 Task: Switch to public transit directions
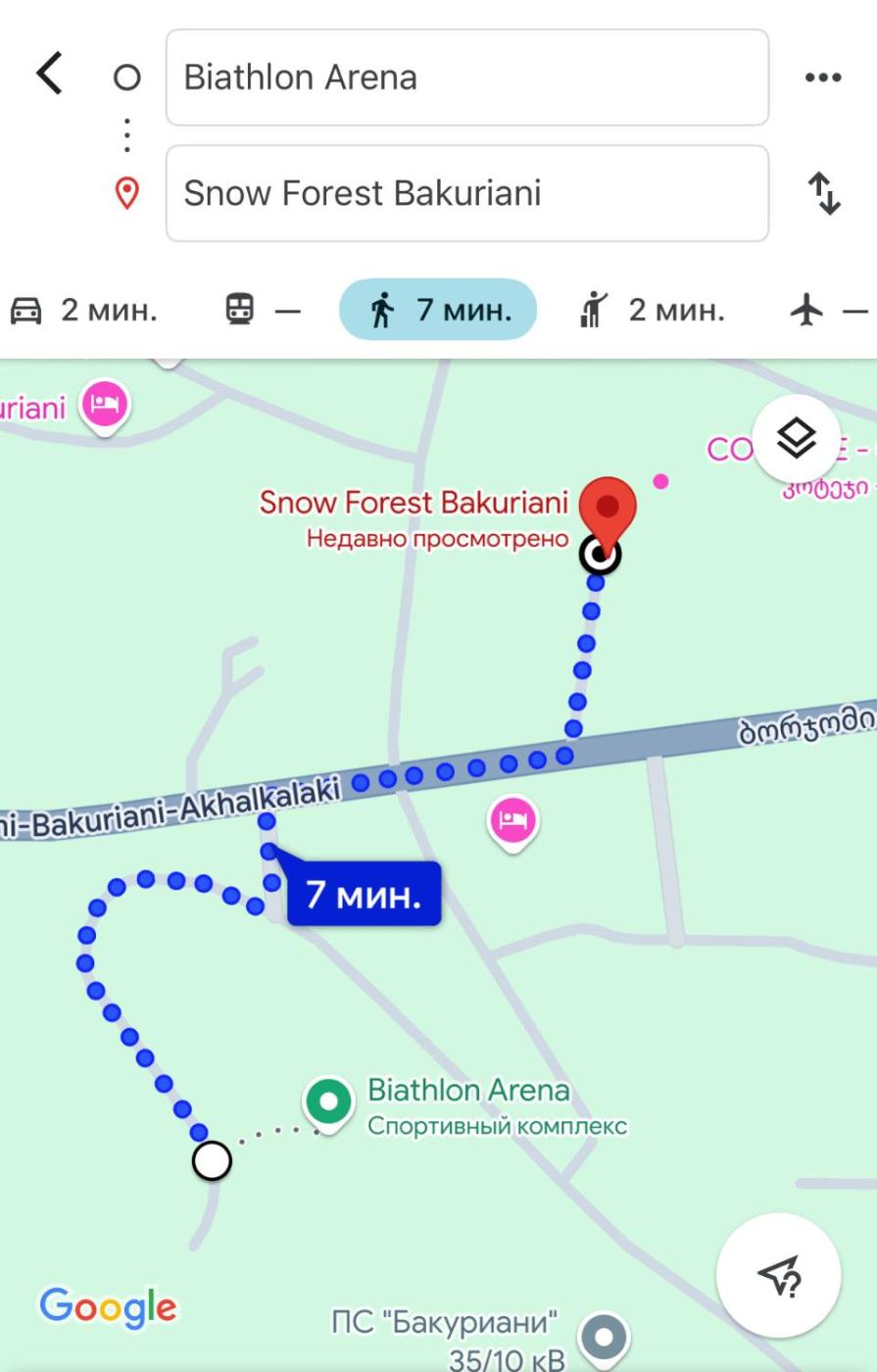(x=262, y=310)
